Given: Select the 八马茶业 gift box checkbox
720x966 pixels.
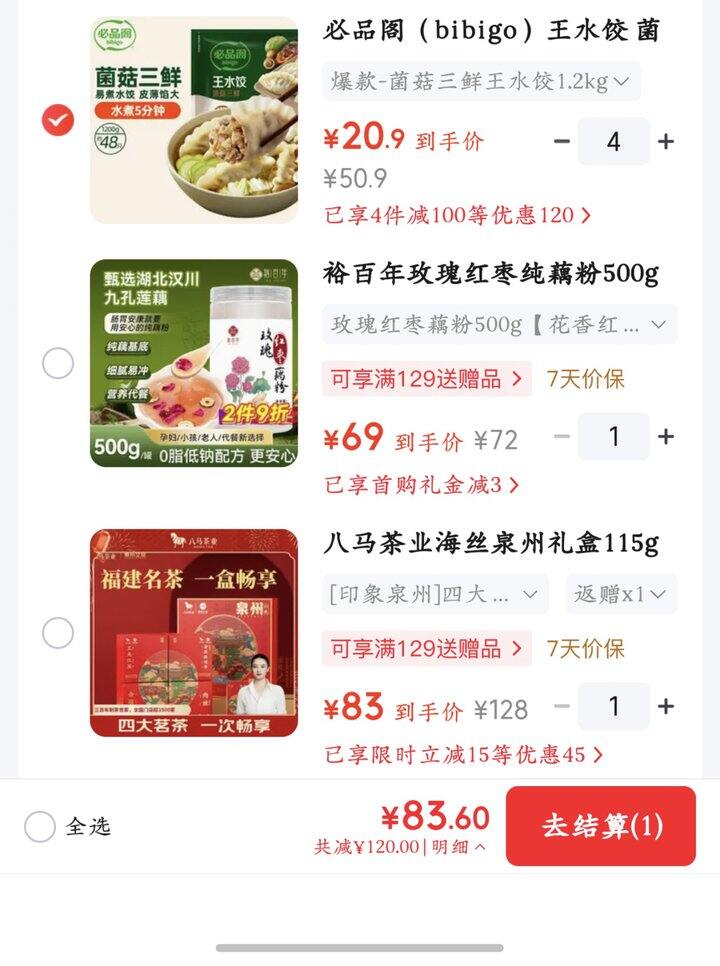Looking at the screenshot, I should click(x=58, y=633).
